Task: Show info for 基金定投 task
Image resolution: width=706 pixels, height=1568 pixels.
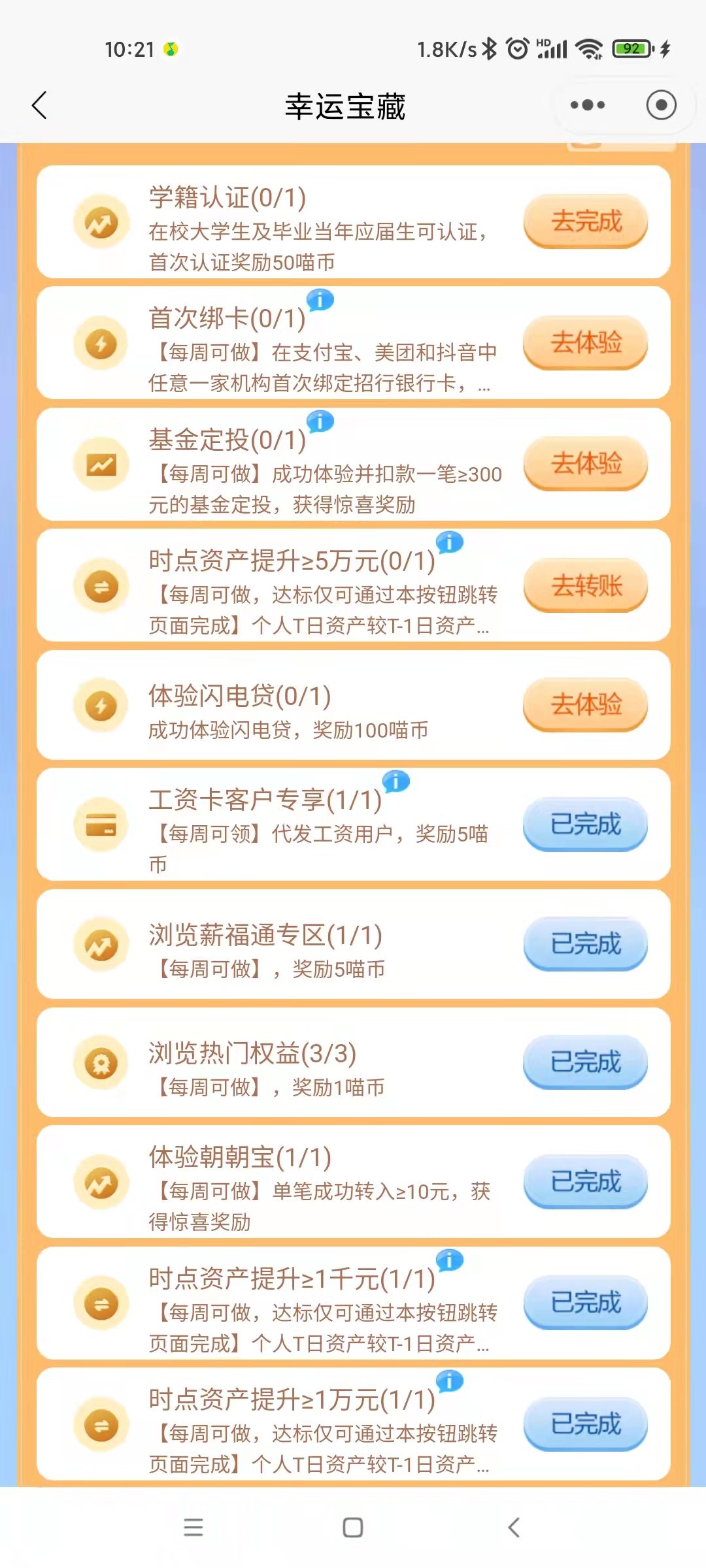Action: (320, 421)
